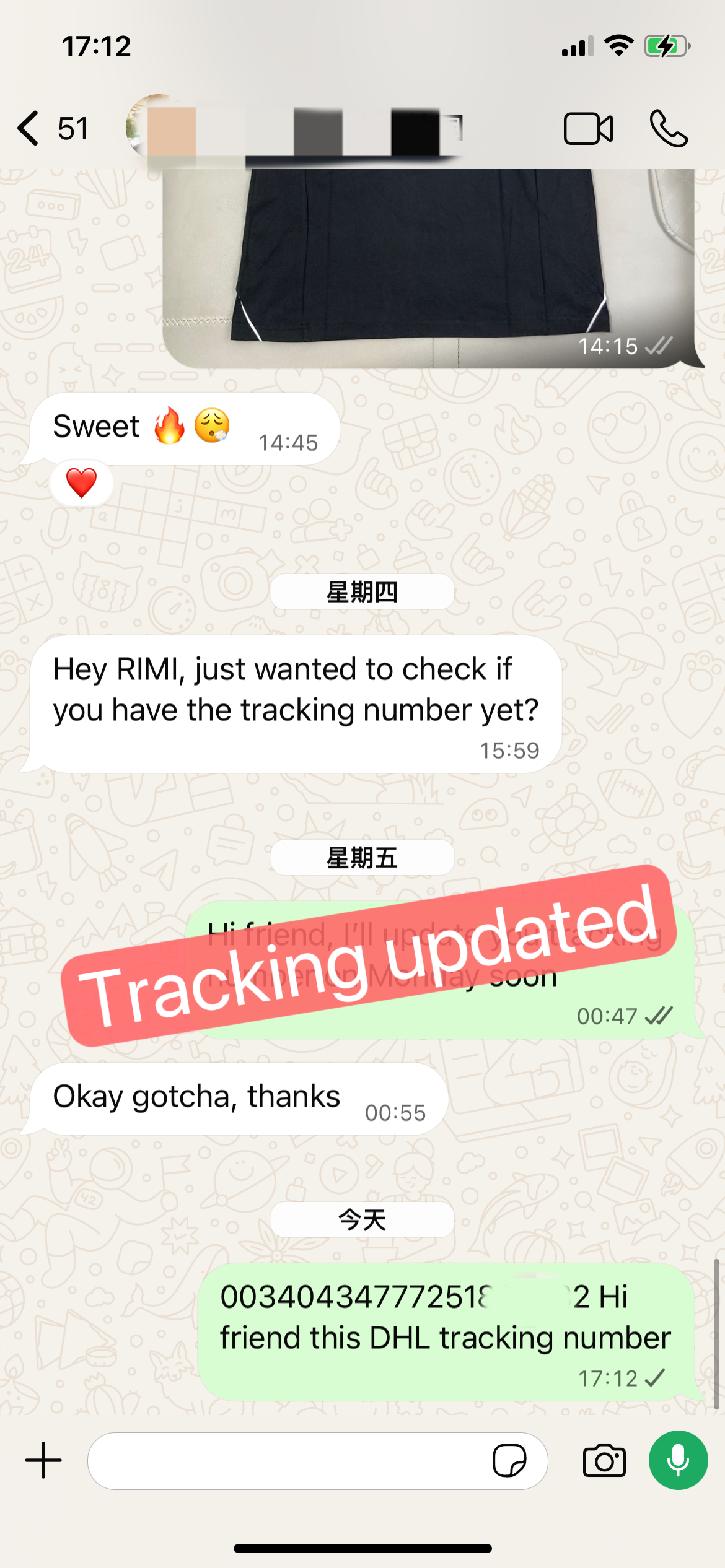The width and height of the screenshot is (725, 1568).
Task: Open the sticker picker in the message box
Action: click(509, 1461)
